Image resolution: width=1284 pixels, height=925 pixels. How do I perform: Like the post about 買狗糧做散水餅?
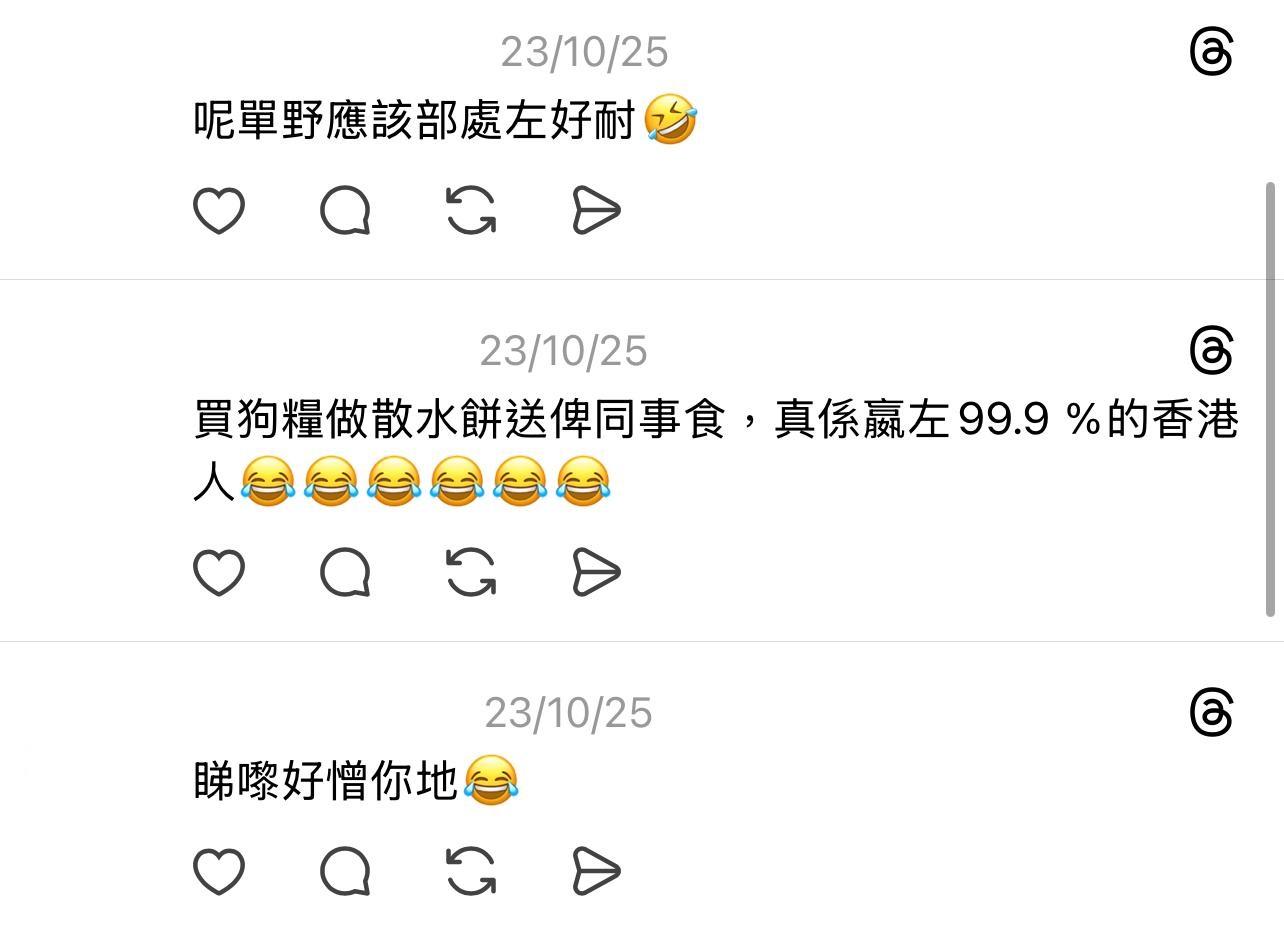pyautogui.click(x=219, y=573)
